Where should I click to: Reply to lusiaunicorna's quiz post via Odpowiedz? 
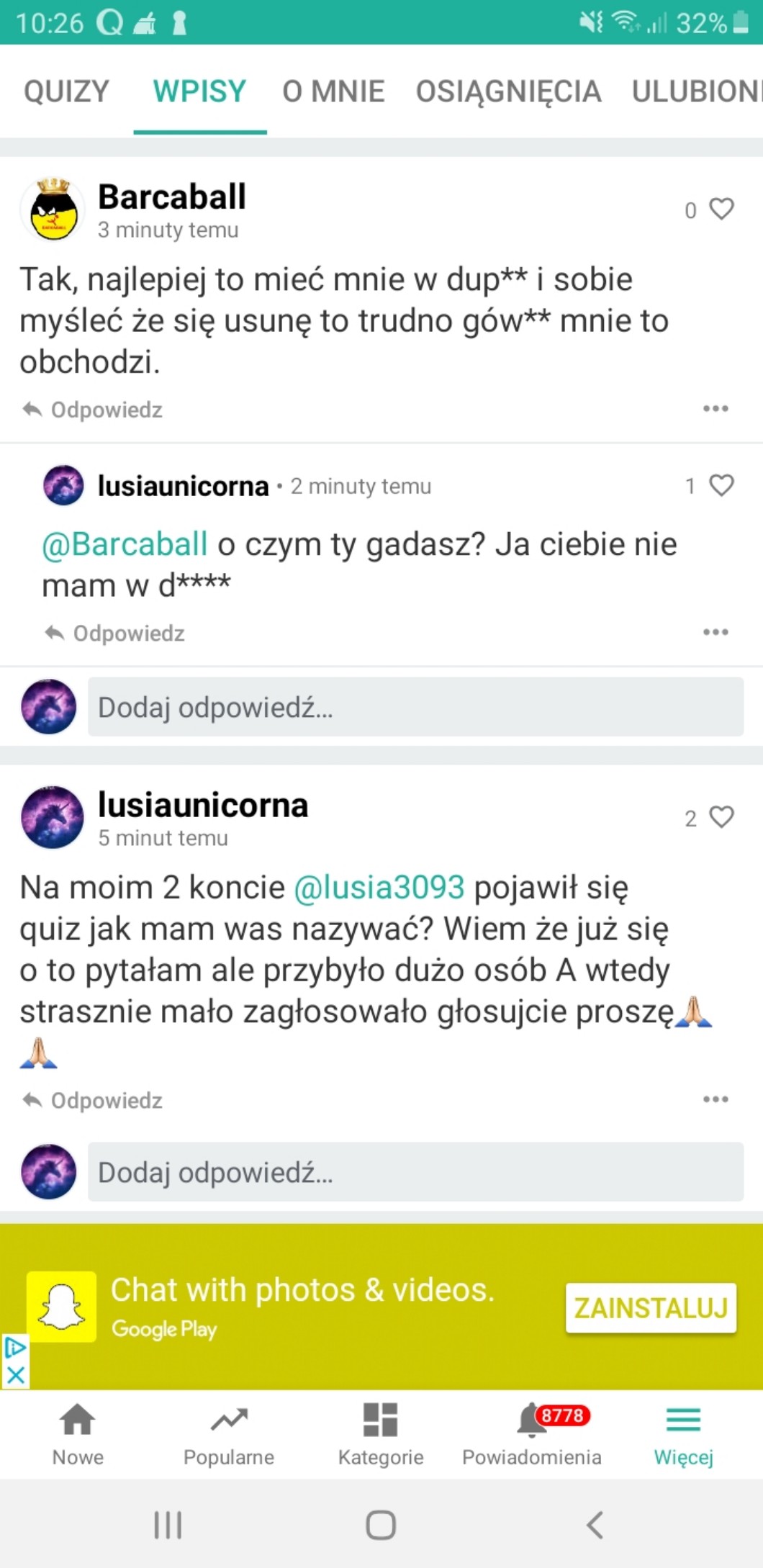coord(94,1101)
